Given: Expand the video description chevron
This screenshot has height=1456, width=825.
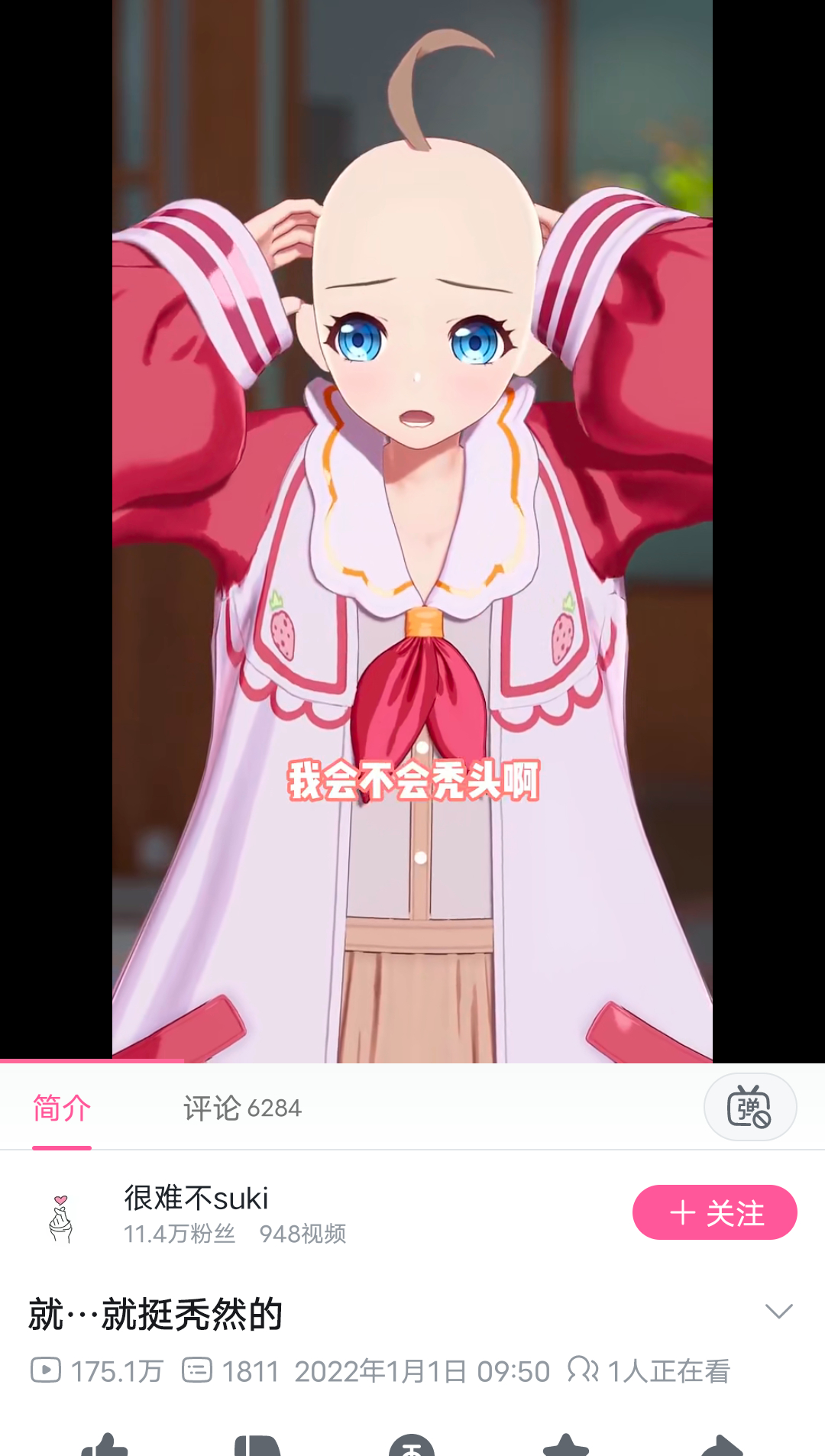Looking at the screenshot, I should 778,1312.
